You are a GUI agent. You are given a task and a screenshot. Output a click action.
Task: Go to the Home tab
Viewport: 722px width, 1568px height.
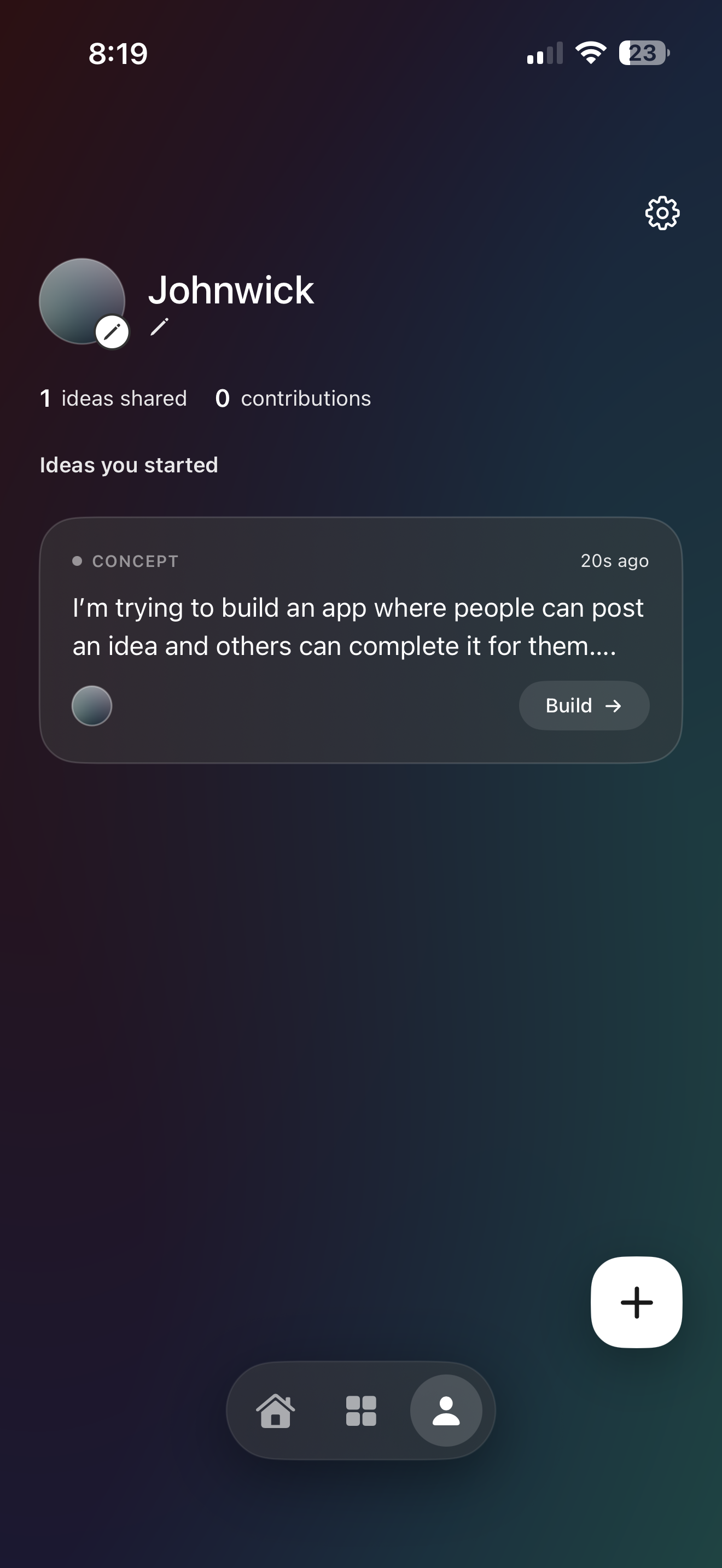click(x=276, y=1411)
